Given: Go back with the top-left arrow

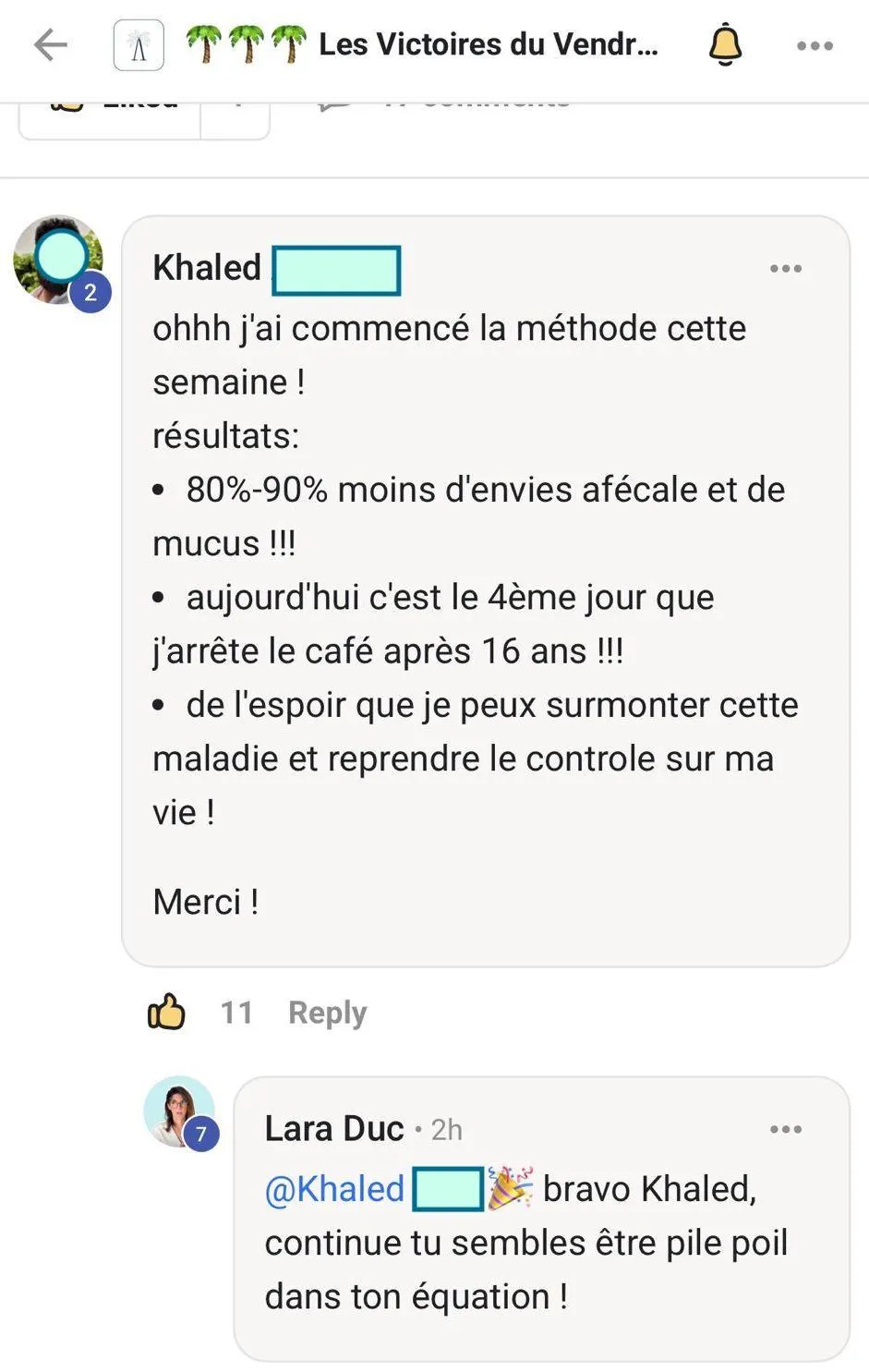Looking at the screenshot, I should click(x=51, y=44).
